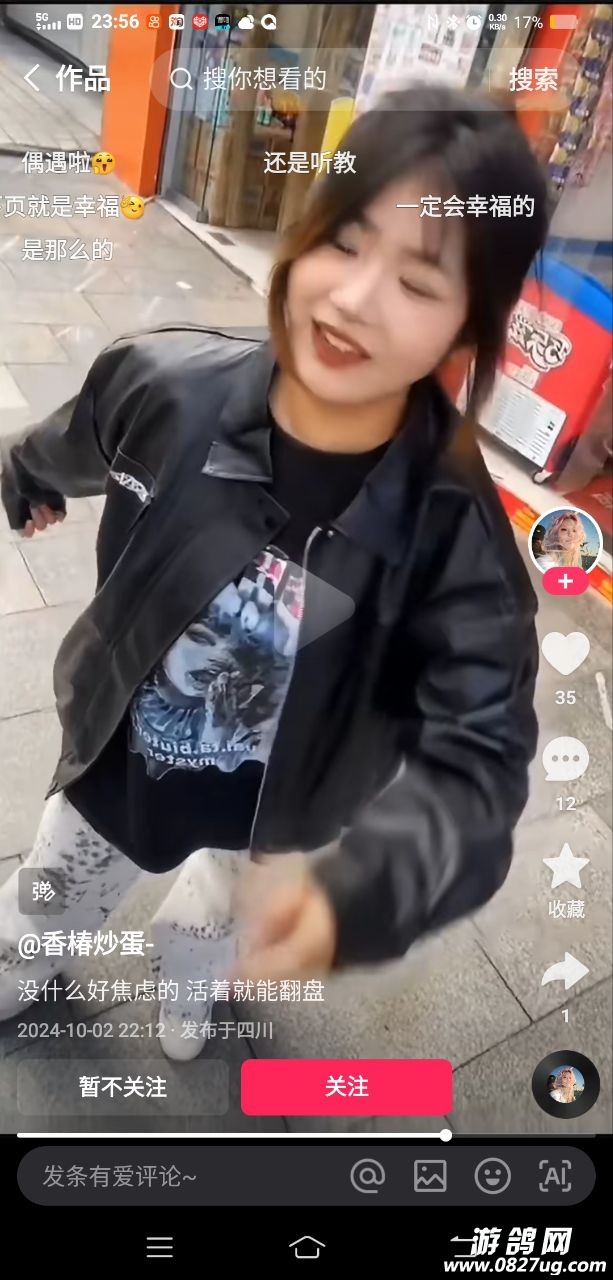The height and width of the screenshot is (1280, 613).
Task: Open the emoji picker
Action: click(x=492, y=1177)
